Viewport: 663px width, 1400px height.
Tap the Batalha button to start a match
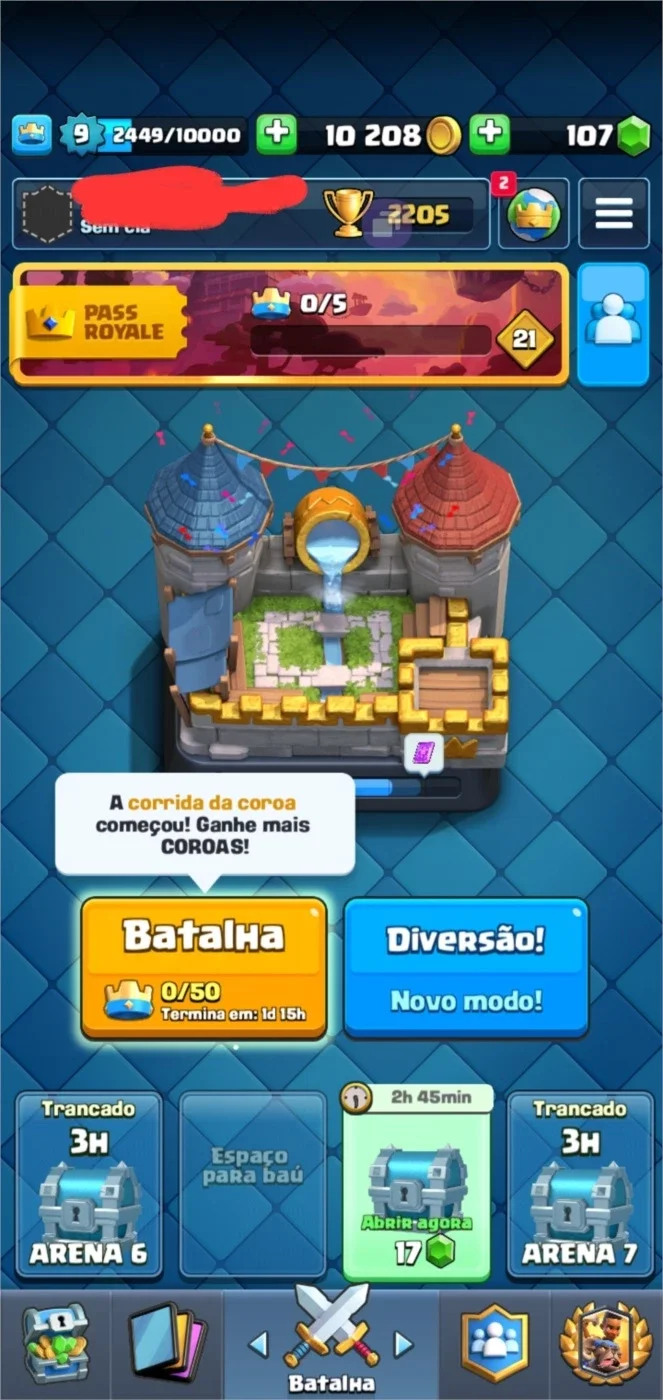point(204,968)
